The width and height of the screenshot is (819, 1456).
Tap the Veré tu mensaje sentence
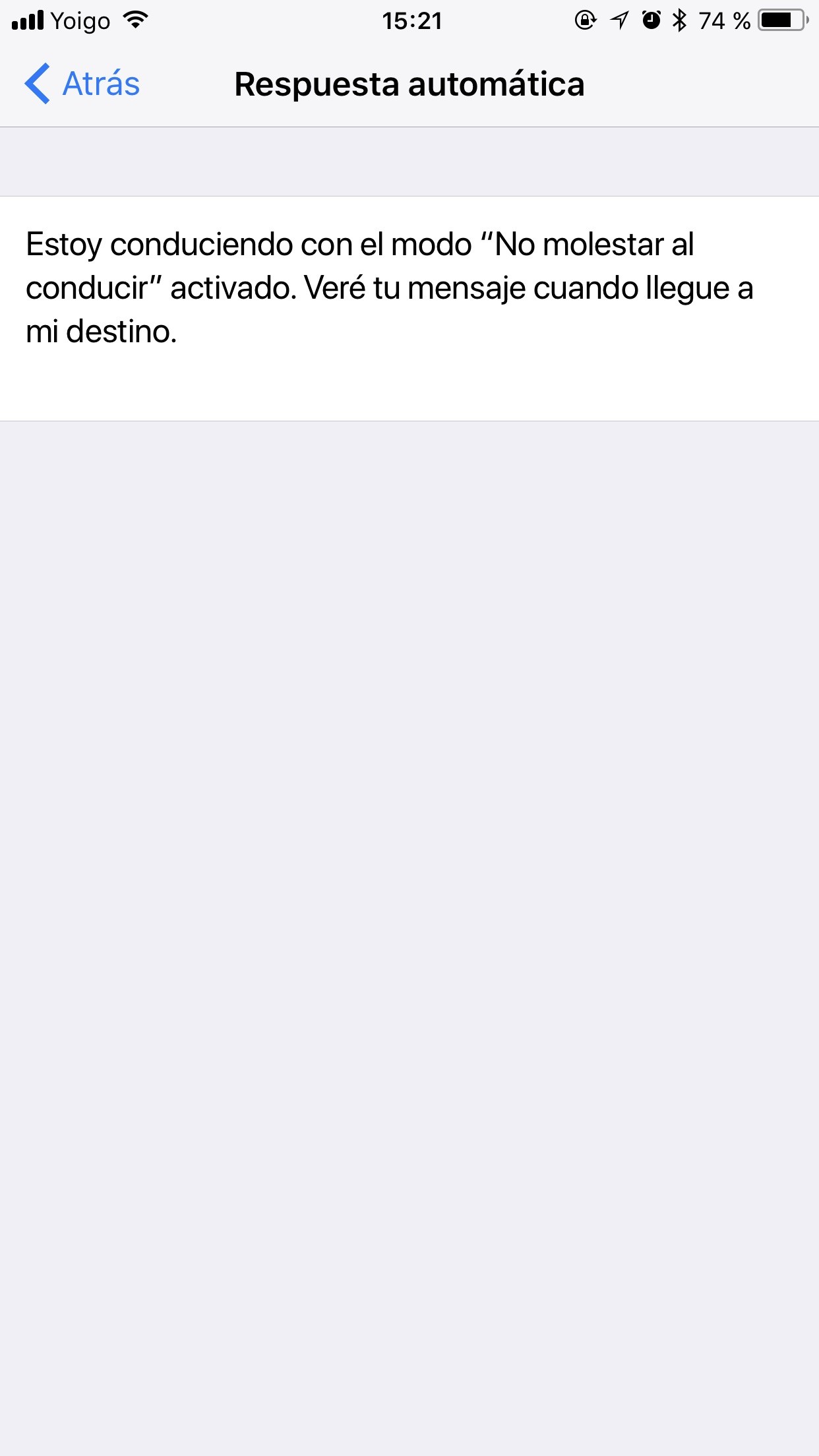[528, 288]
